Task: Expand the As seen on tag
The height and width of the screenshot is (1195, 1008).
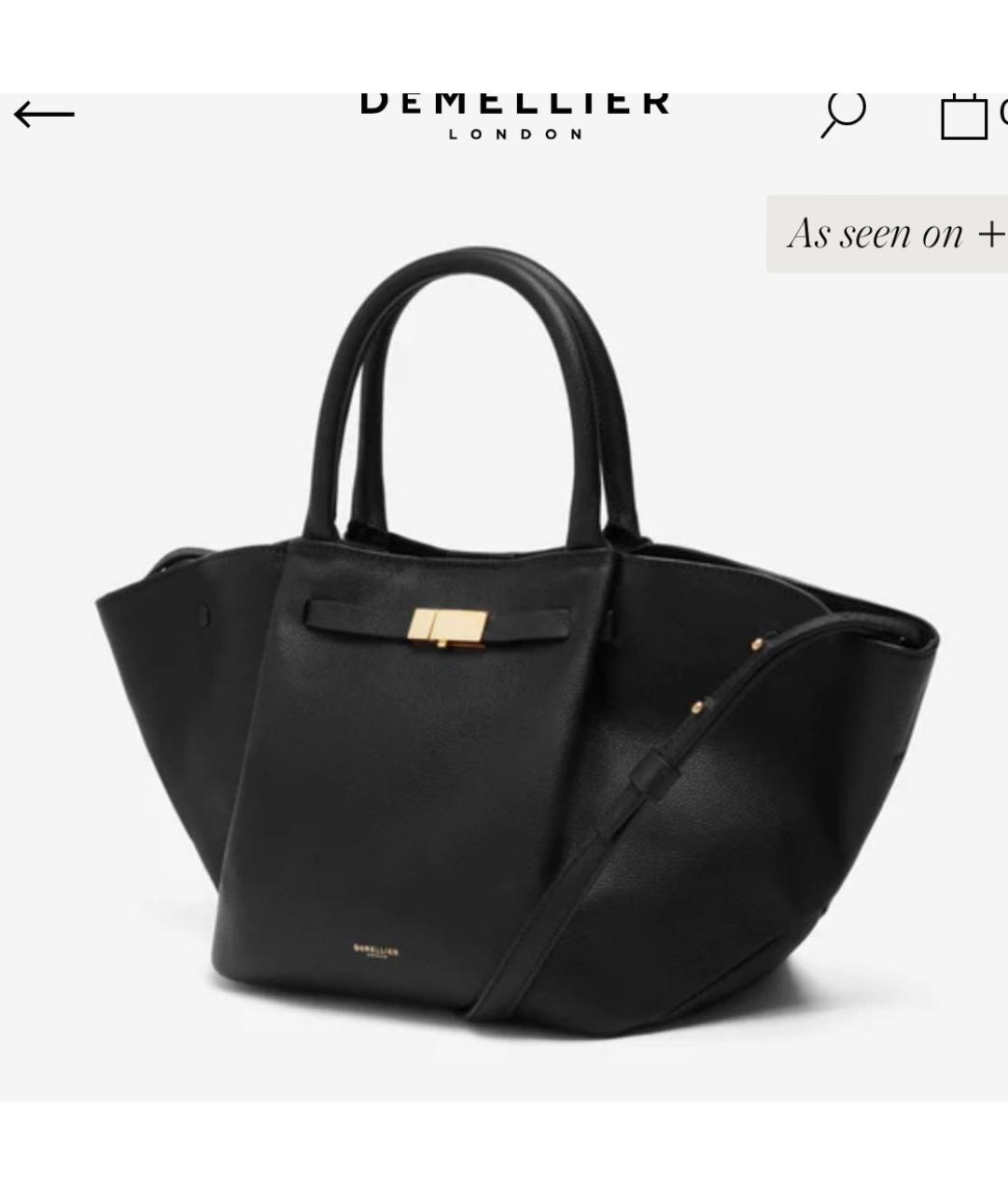Action: click(x=891, y=233)
